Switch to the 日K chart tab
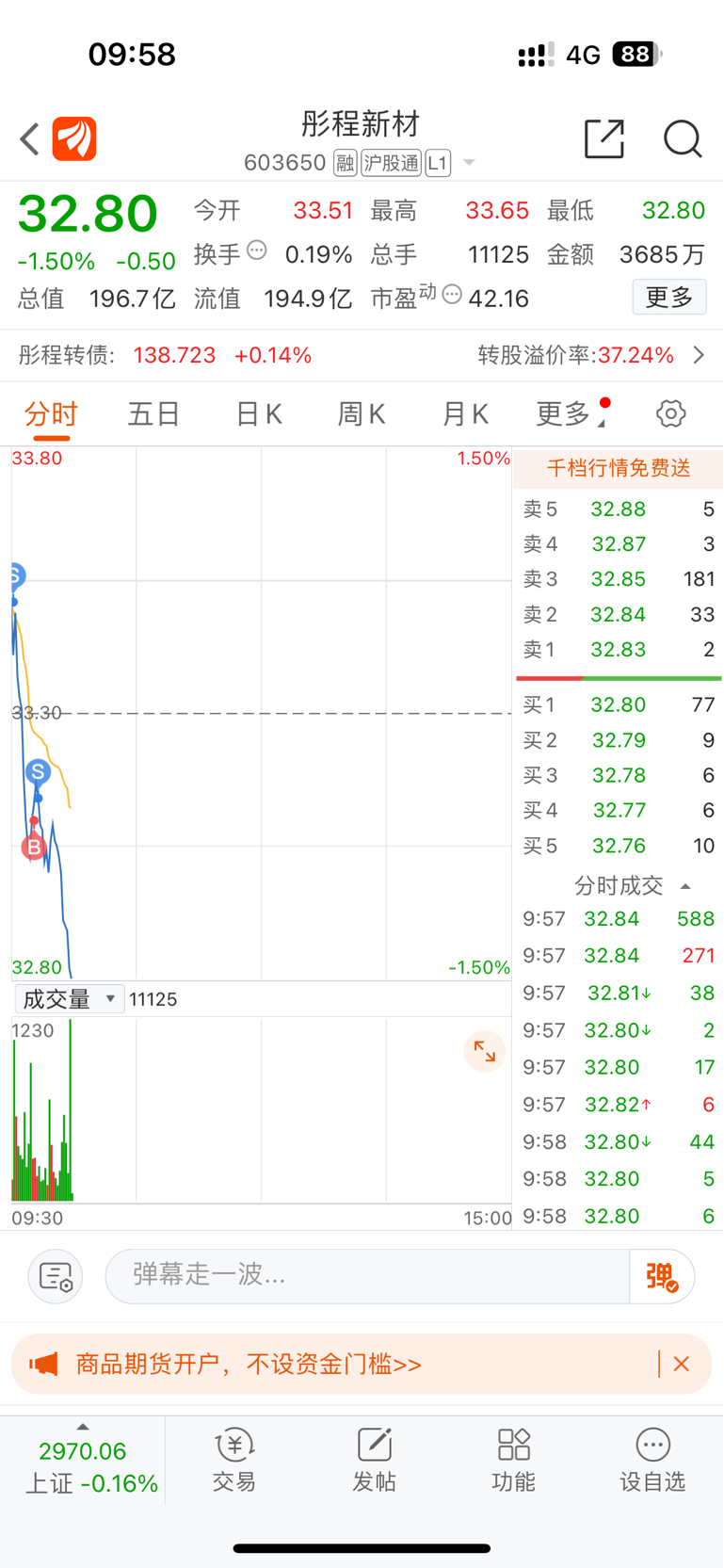 258,413
